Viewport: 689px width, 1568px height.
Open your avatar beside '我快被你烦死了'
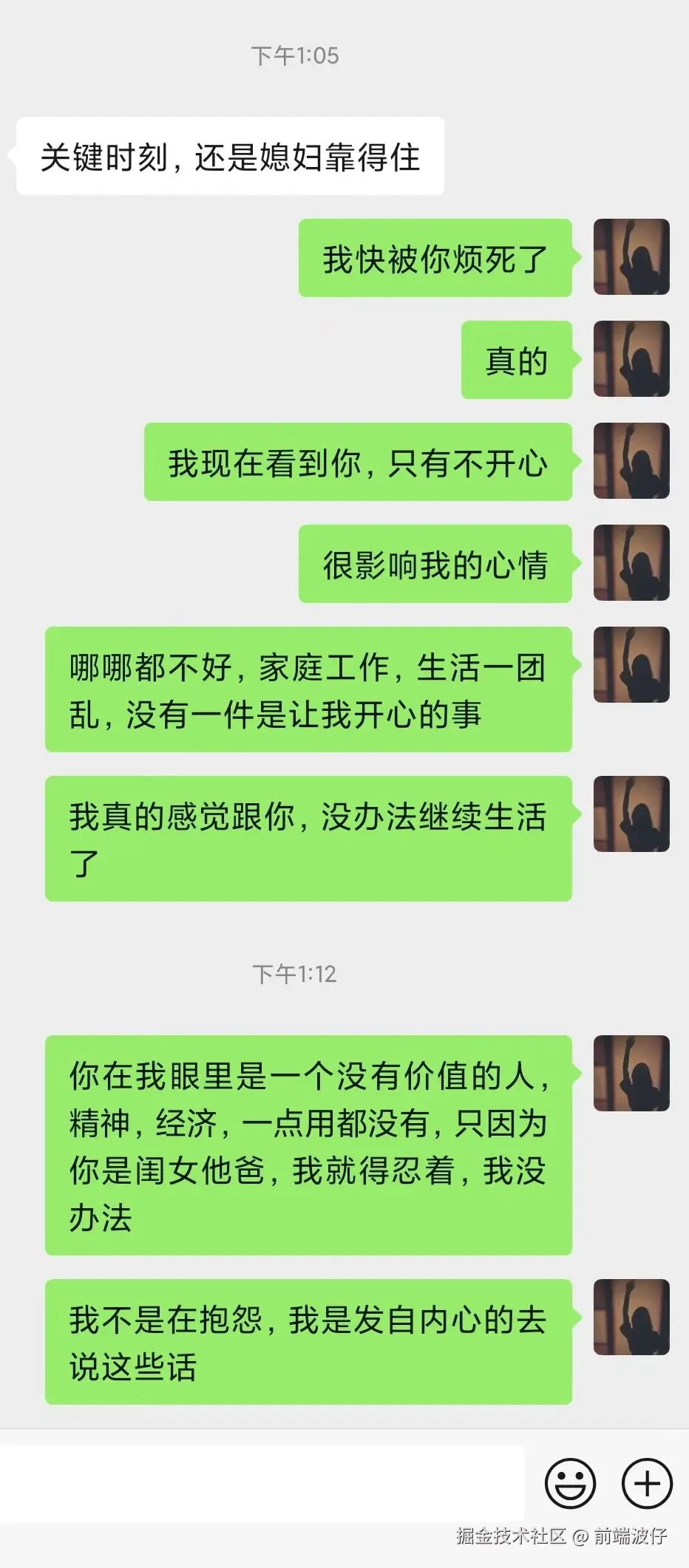point(632,258)
